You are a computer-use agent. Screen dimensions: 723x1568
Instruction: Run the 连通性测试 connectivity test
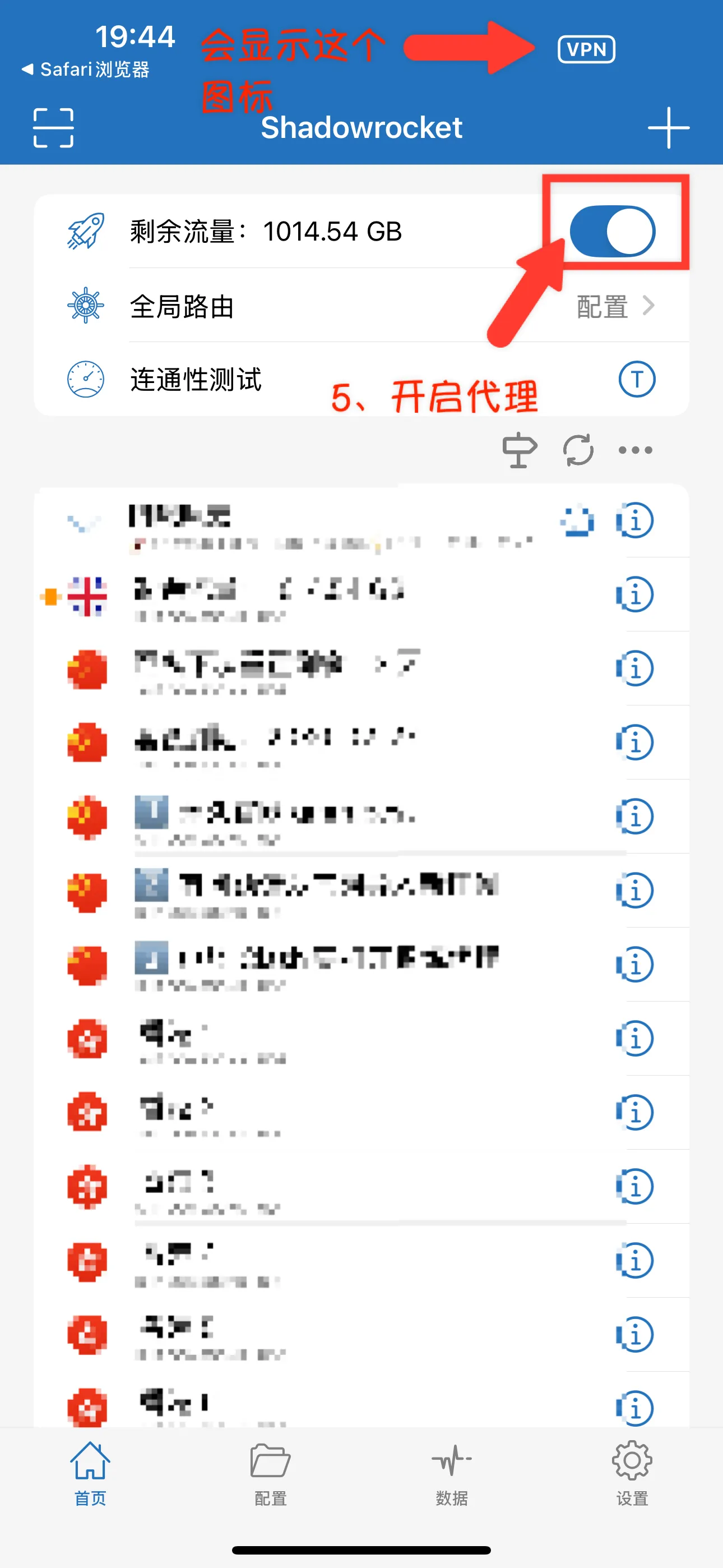pos(637,379)
